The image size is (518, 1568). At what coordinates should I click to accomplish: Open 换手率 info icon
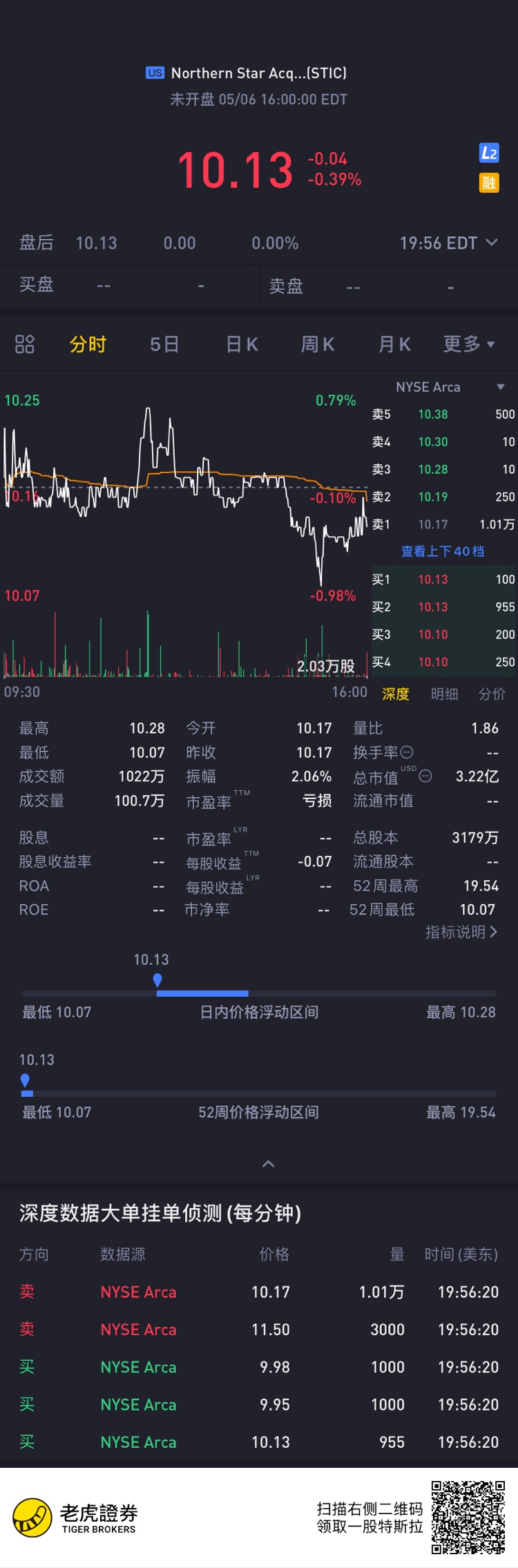(x=407, y=752)
